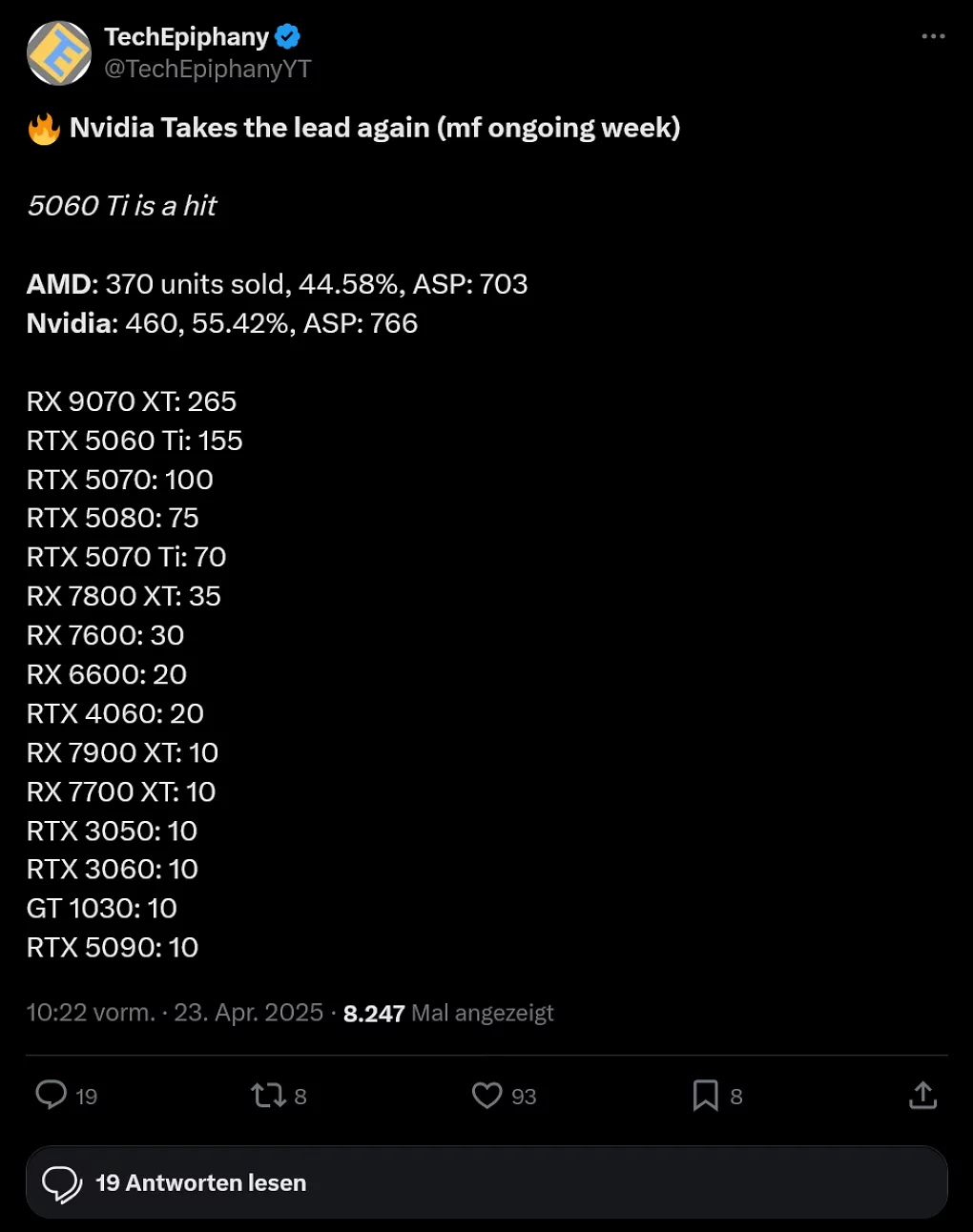Bookmark this tweet
Image resolution: width=973 pixels, height=1232 pixels.
pyautogui.click(x=705, y=1095)
